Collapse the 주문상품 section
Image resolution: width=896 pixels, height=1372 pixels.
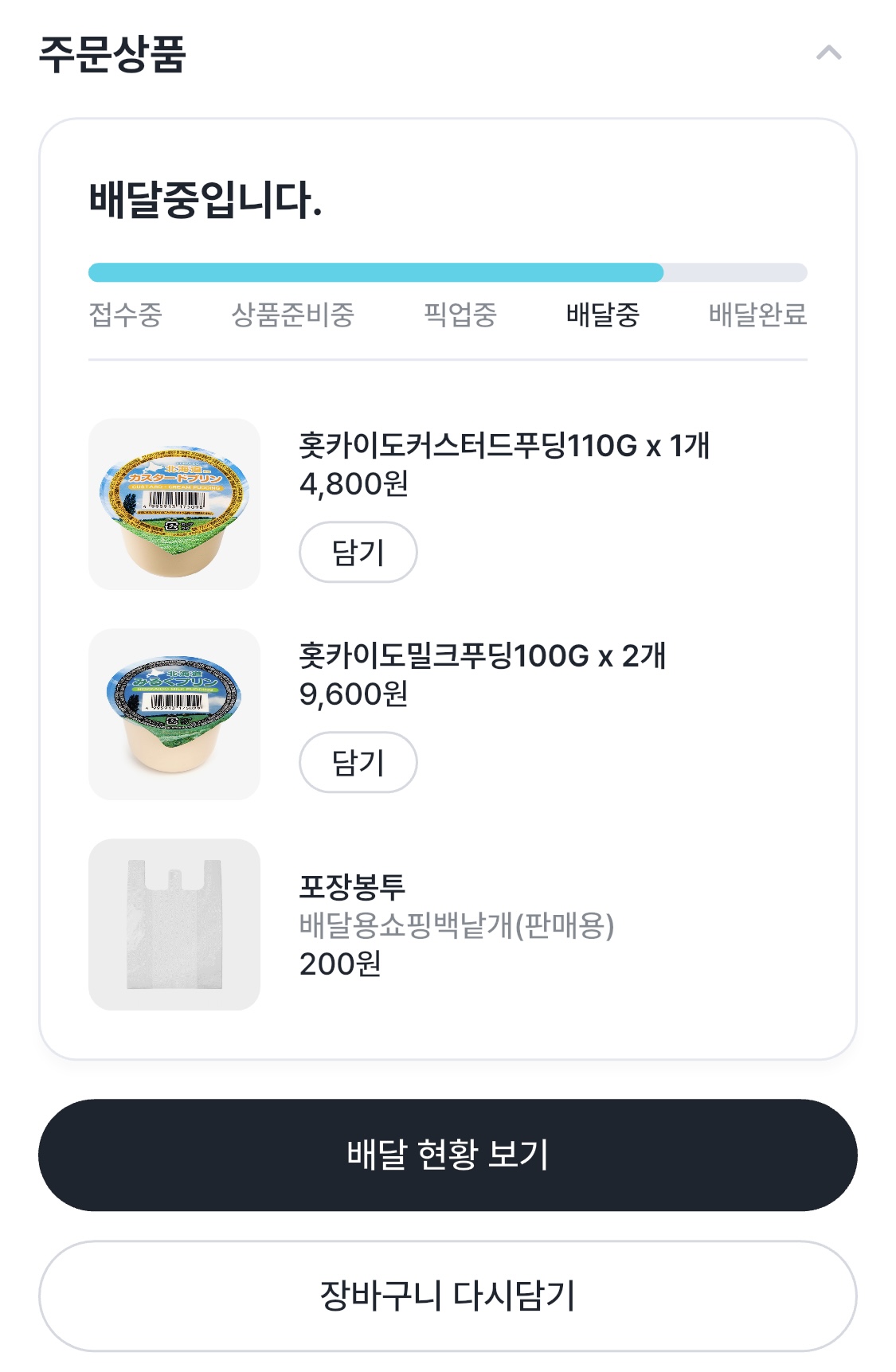tap(828, 53)
